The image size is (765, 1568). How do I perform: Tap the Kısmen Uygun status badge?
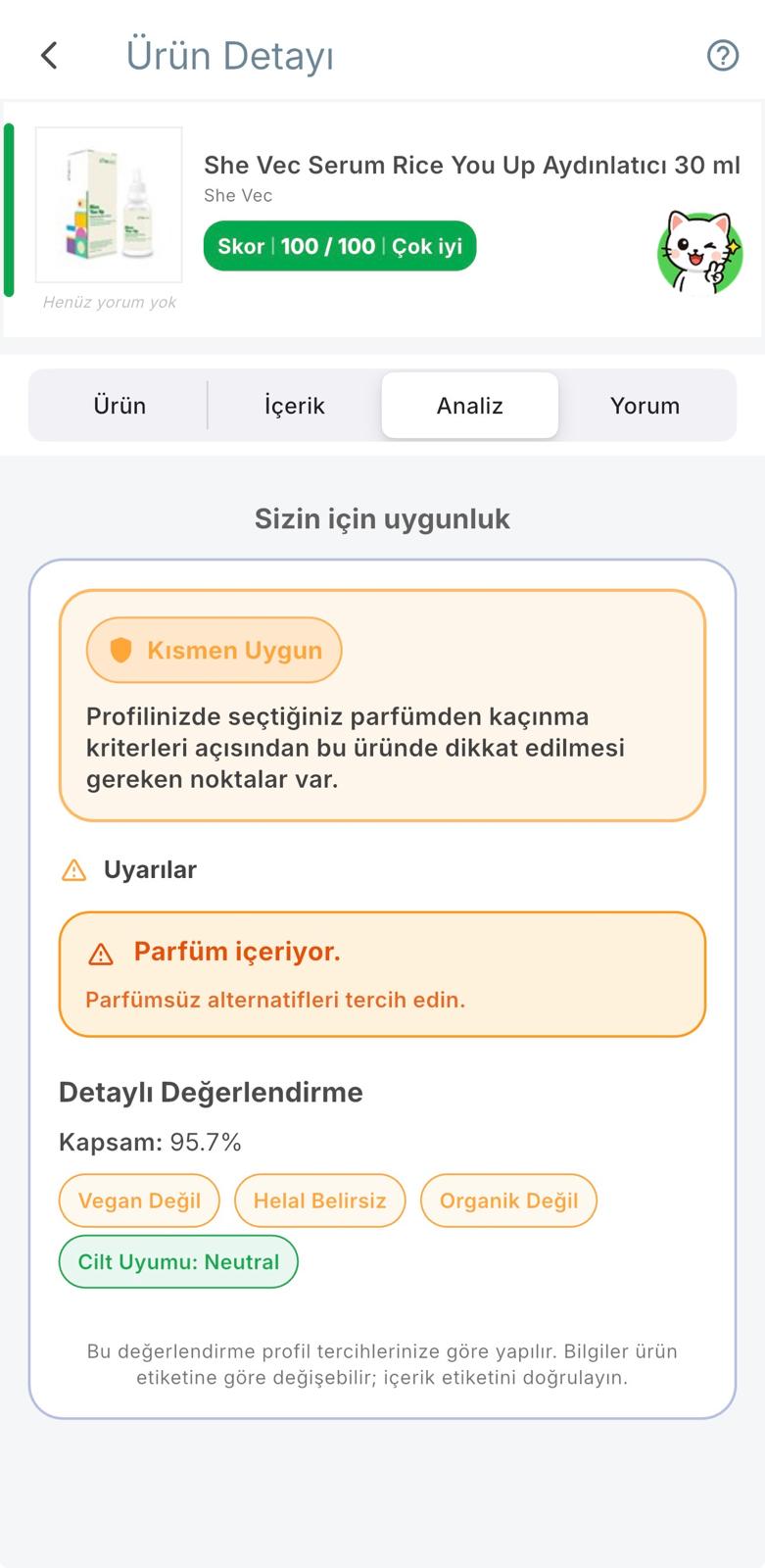(214, 649)
